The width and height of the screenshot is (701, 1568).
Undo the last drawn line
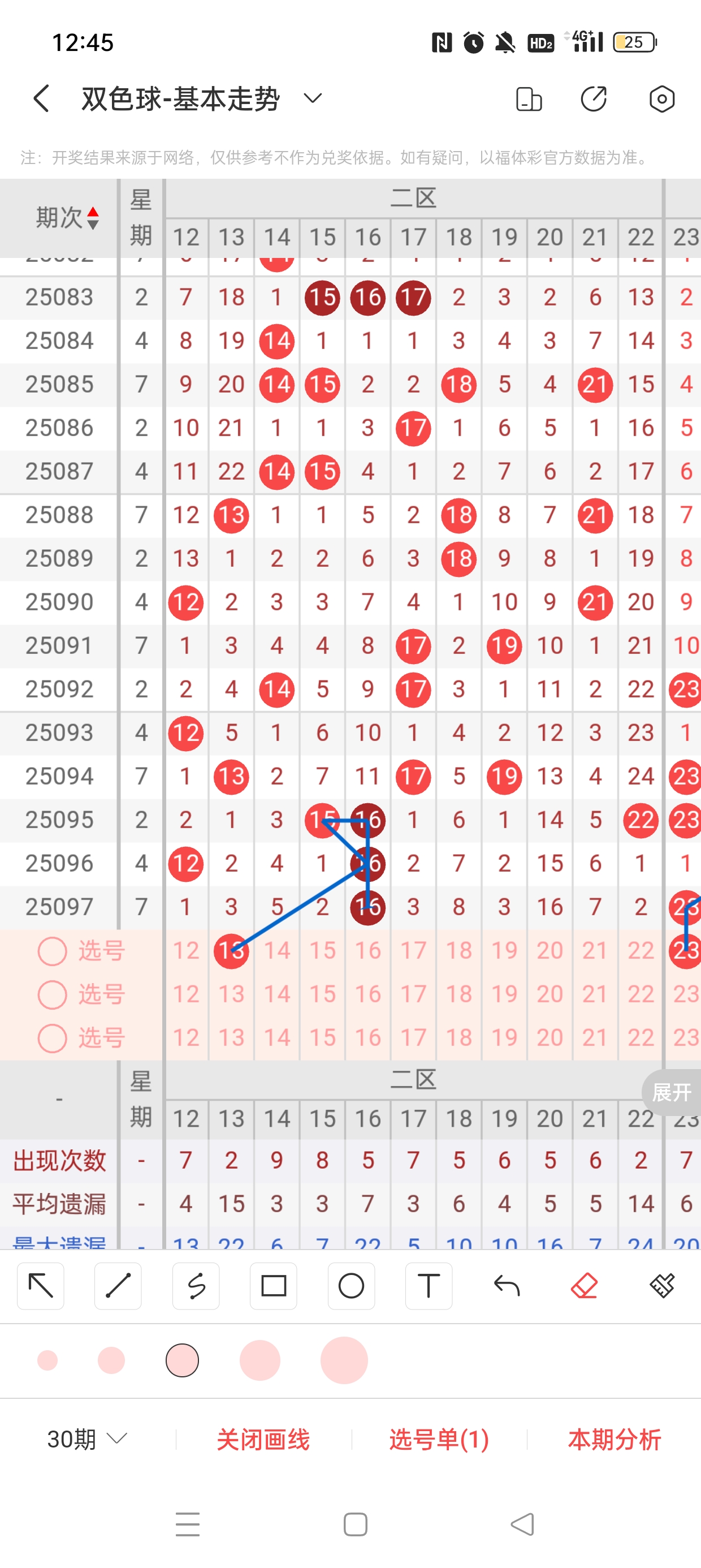click(507, 1286)
